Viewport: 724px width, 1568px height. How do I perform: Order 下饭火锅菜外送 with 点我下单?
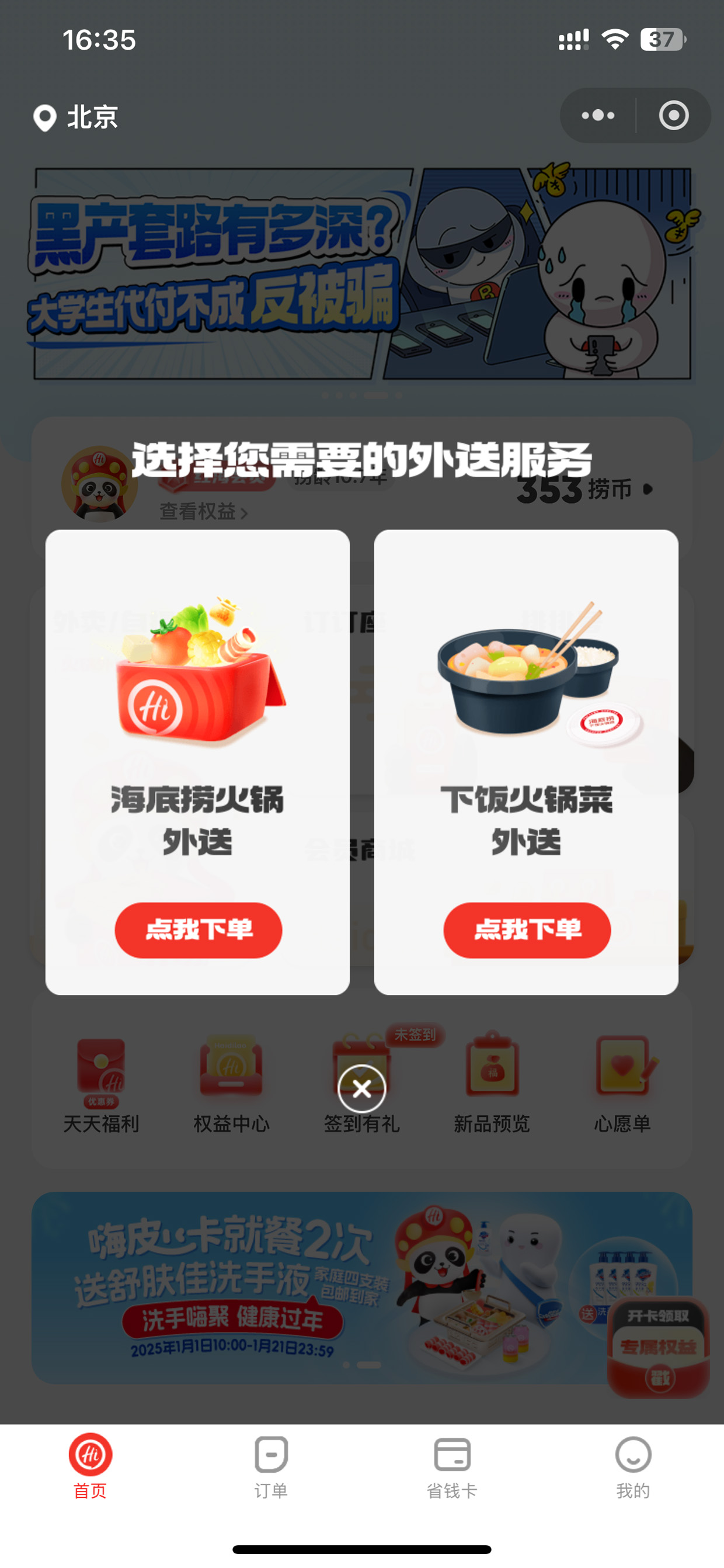(527, 929)
